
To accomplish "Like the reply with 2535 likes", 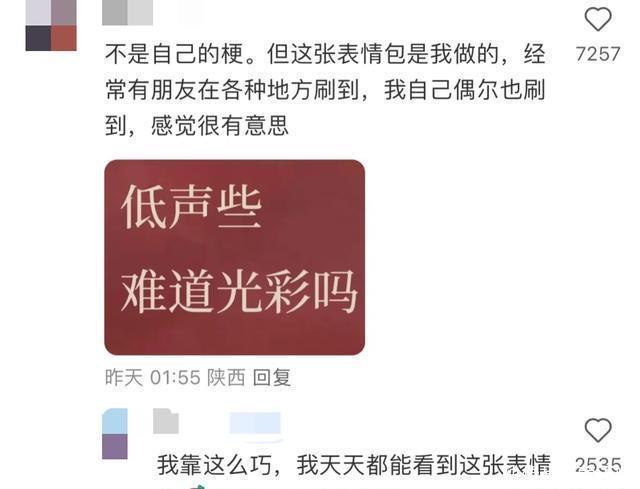I will pos(598,431).
